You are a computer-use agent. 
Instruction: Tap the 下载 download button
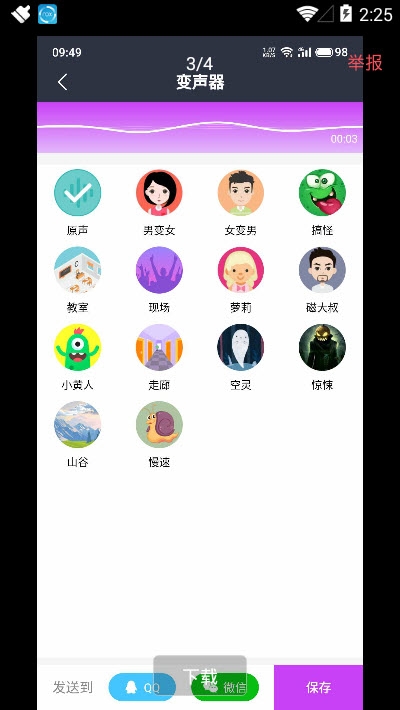[x=200, y=675]
